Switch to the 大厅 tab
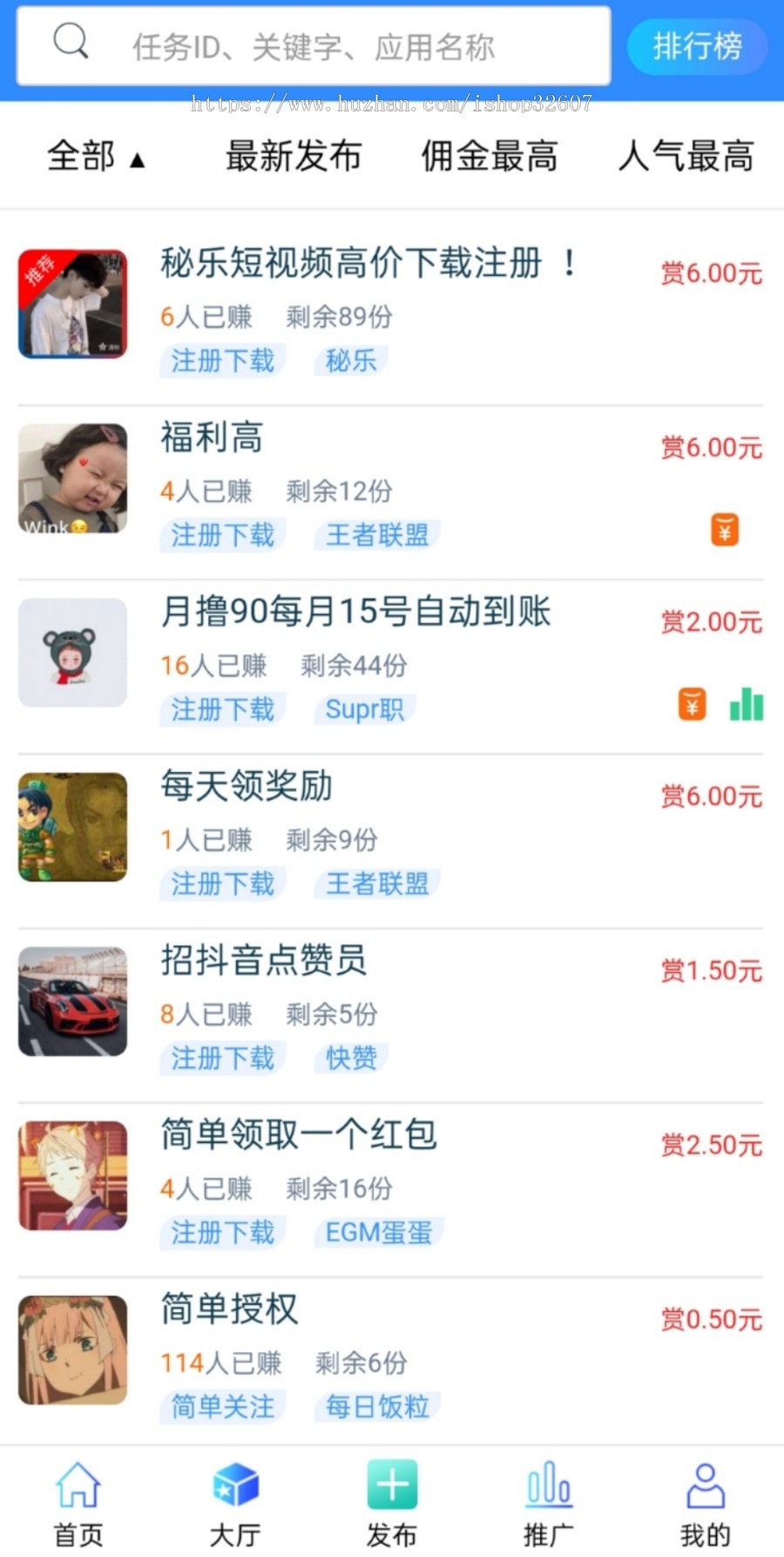Screen dimensions: 784x1557 coord(235,1504)
